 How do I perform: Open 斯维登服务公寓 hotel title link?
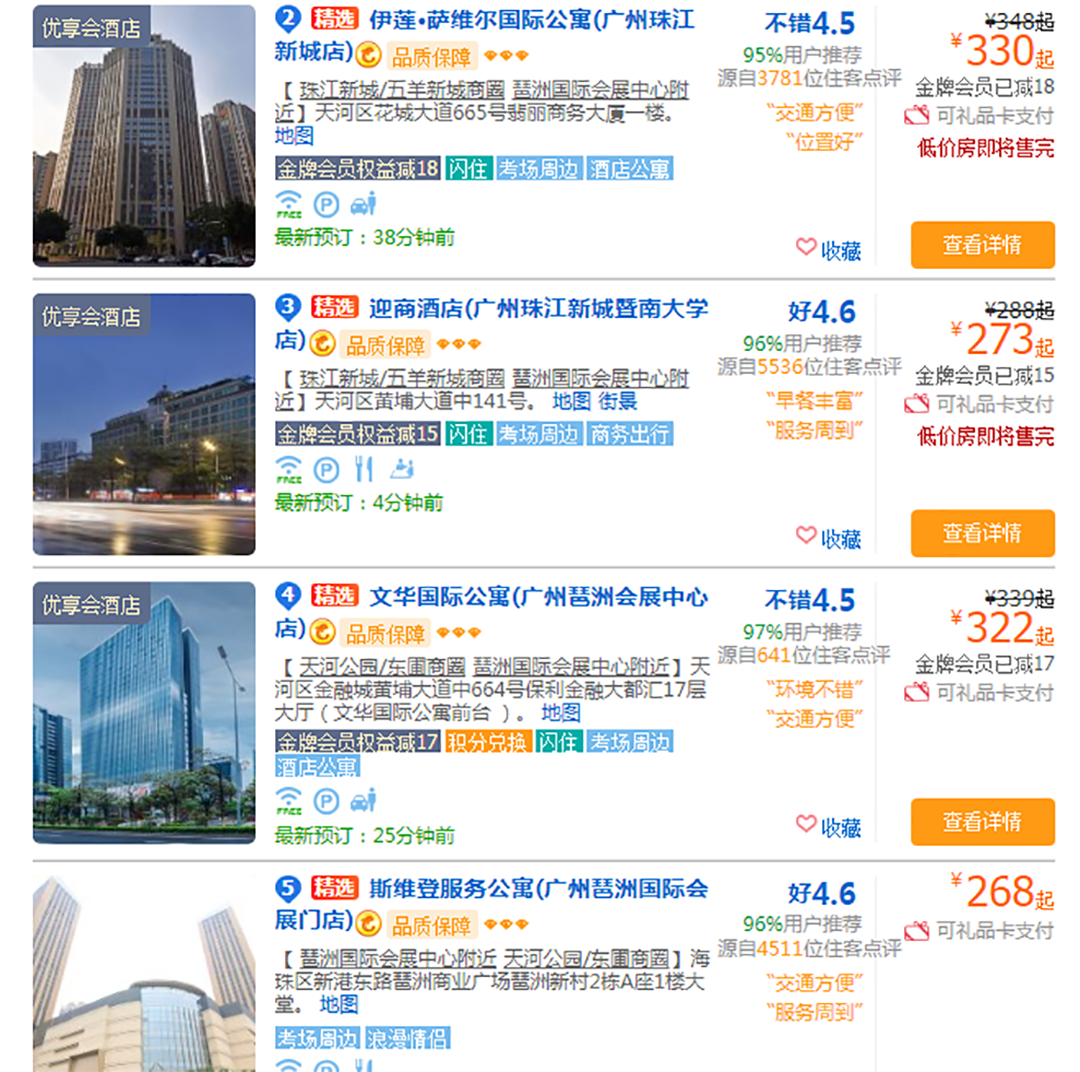(538, 889)
